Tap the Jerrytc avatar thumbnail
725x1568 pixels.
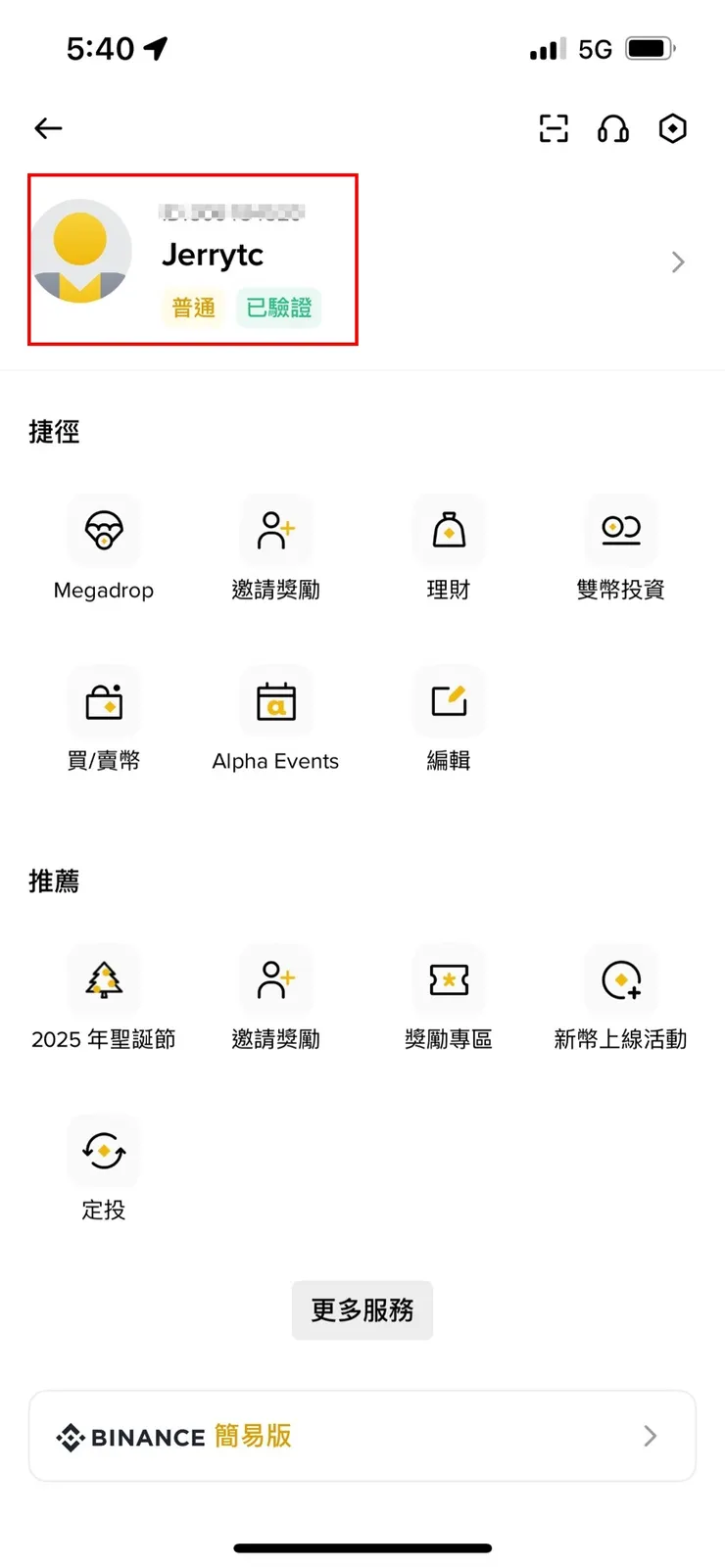pyautogui.click(x=81, y=251)
